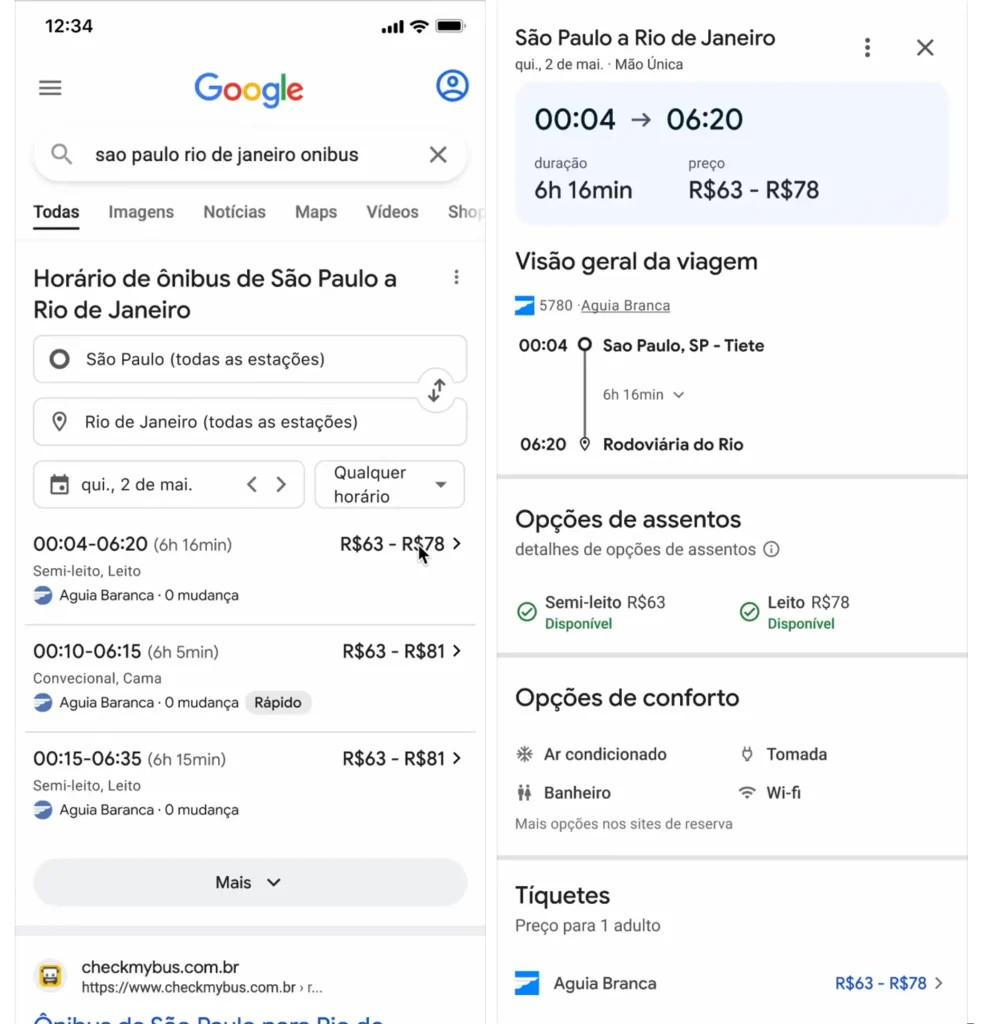Image resolution: width=982 pixels, height=1024 pixels.
Task: Tap the swap stations arrows icon
Action: pyautogui.click(x=436, y=390)
